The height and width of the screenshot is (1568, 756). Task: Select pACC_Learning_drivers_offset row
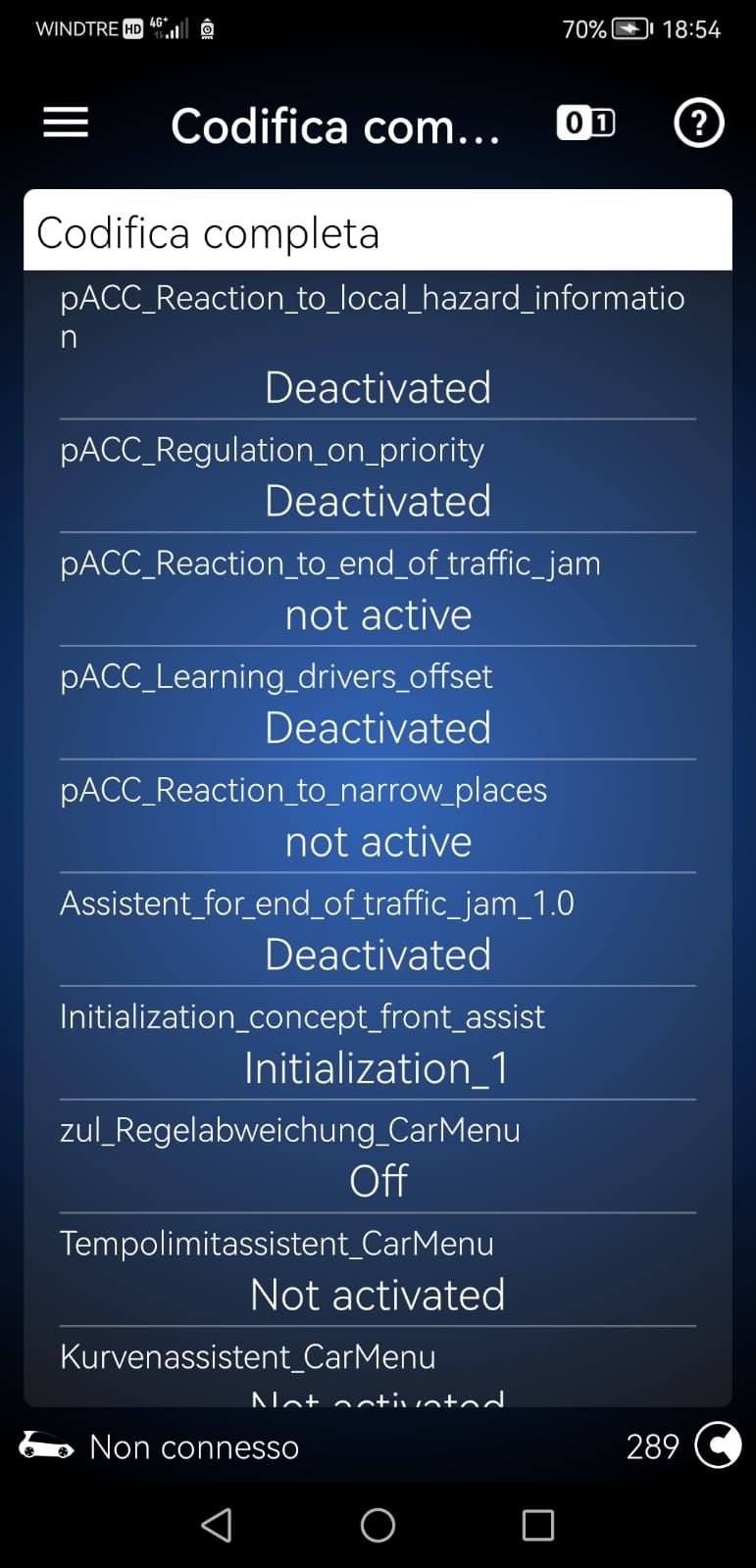tap(378, 704)
